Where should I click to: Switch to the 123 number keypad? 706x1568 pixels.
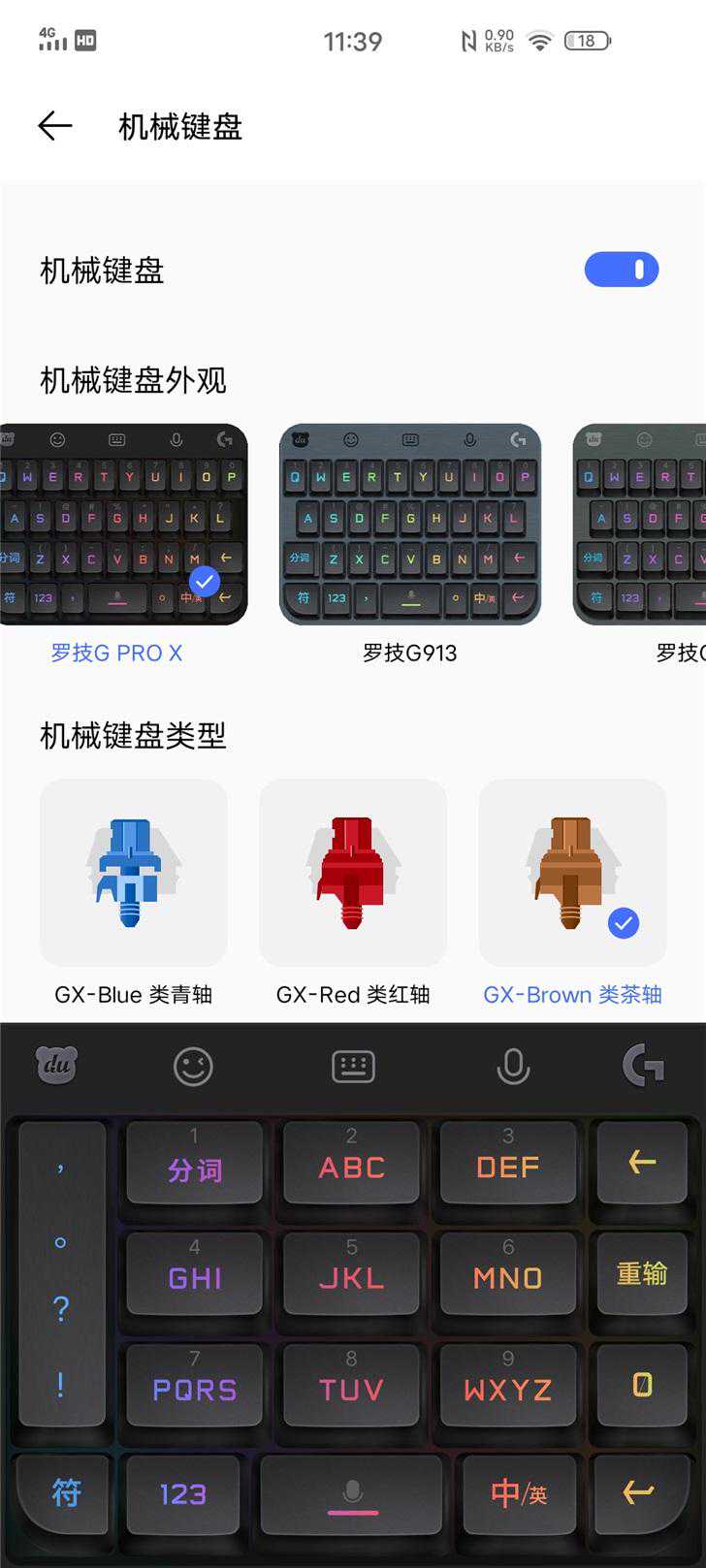183,1493
